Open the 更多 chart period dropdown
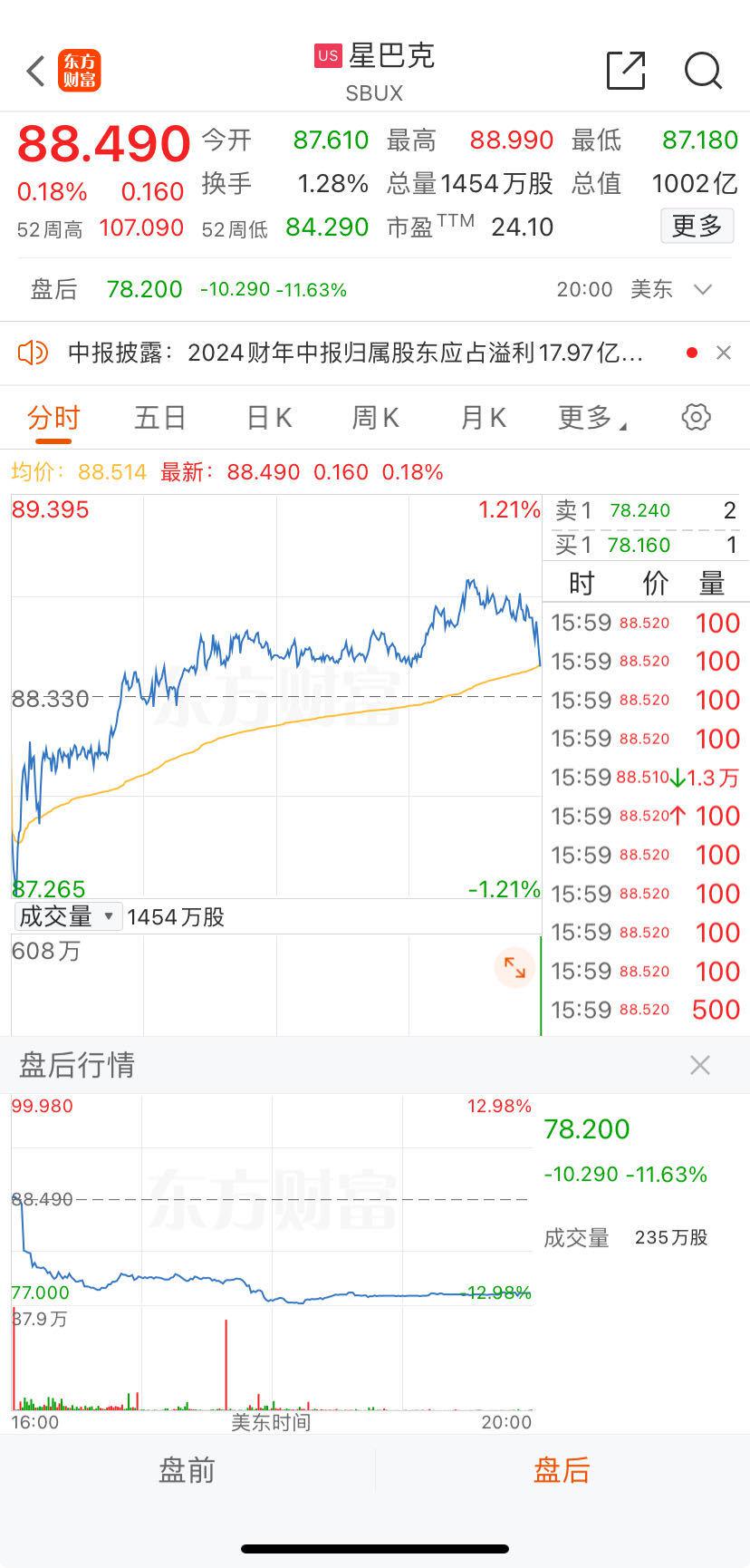The image size is (750, 1568). click(592, 418)
